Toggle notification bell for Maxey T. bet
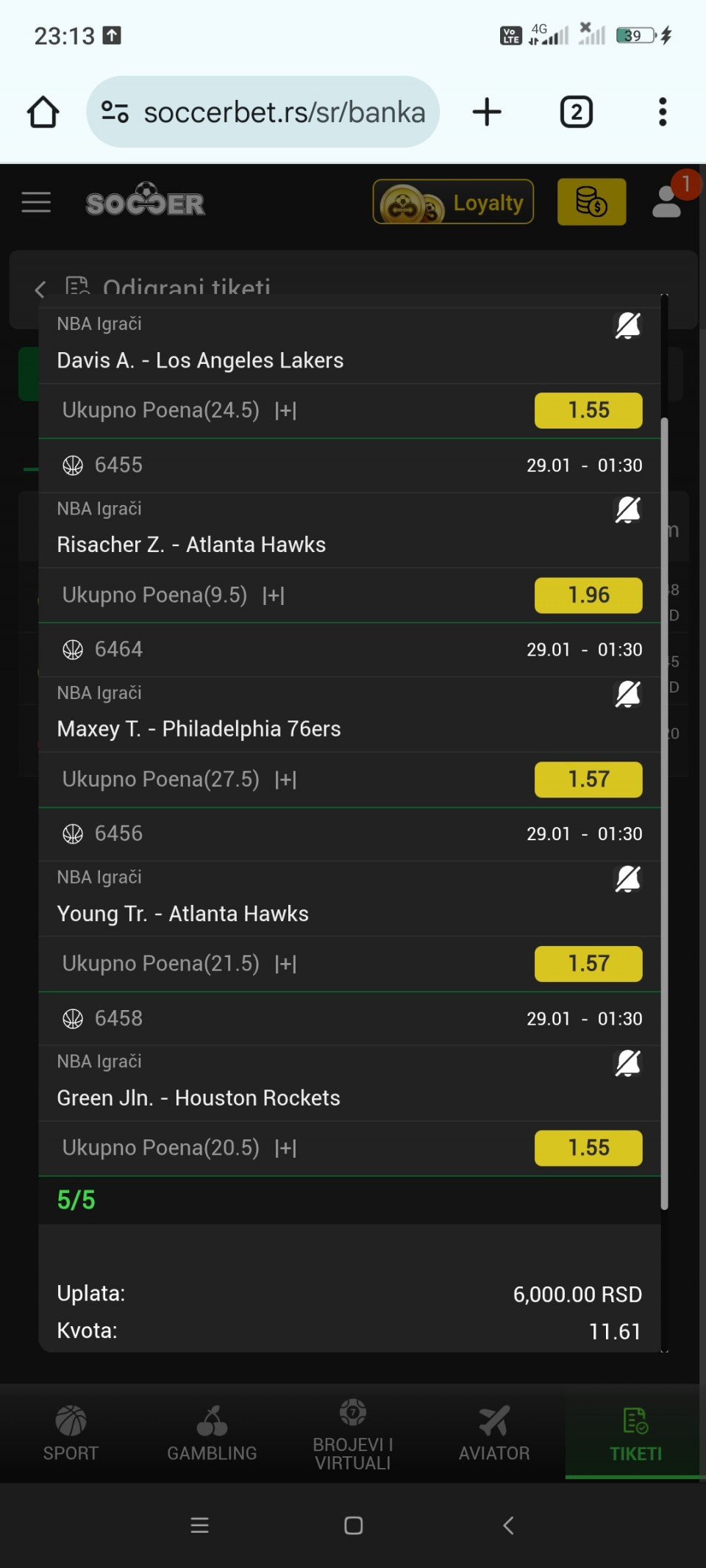The height and width of the screenshot is (1568, 706). [x=627, y=693]
